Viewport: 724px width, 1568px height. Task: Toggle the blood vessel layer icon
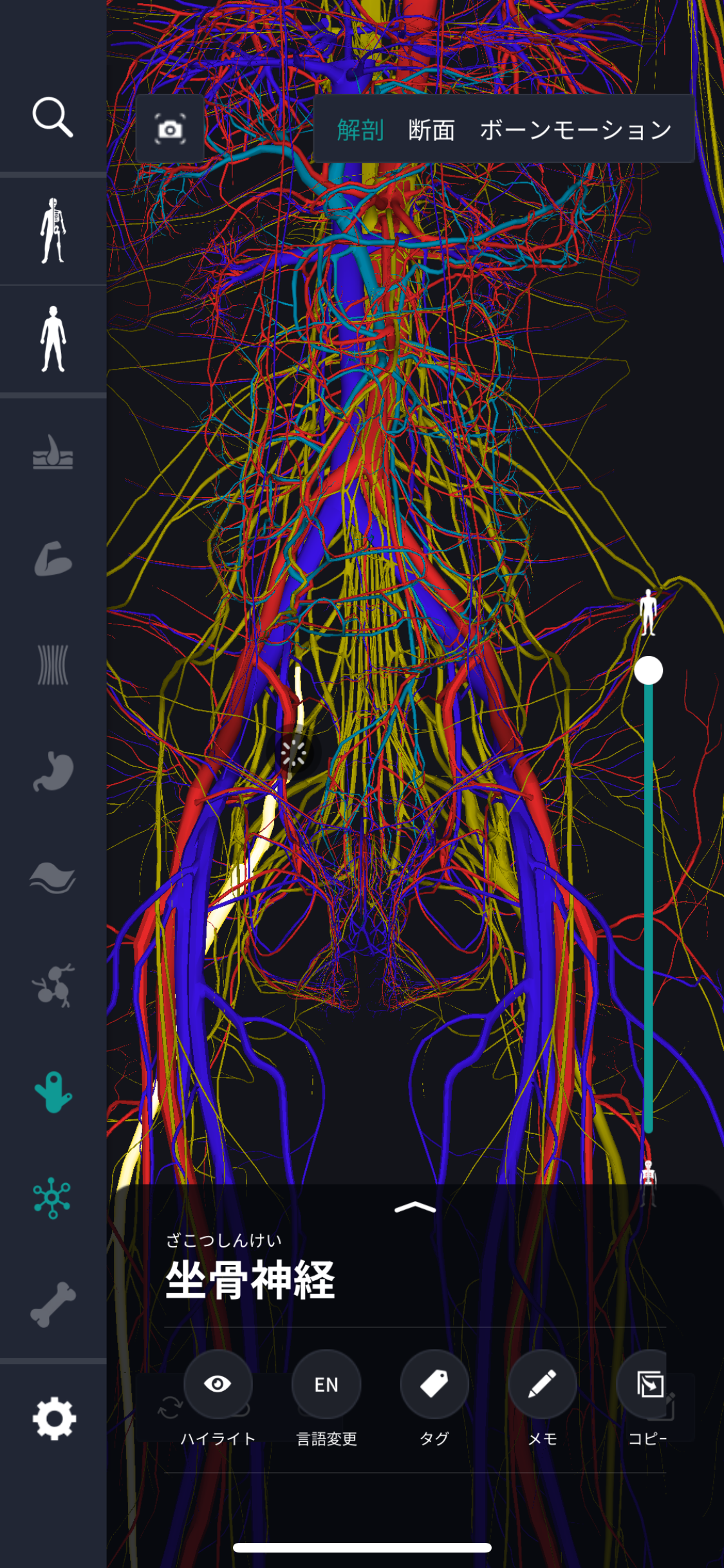click(53, 1092)
